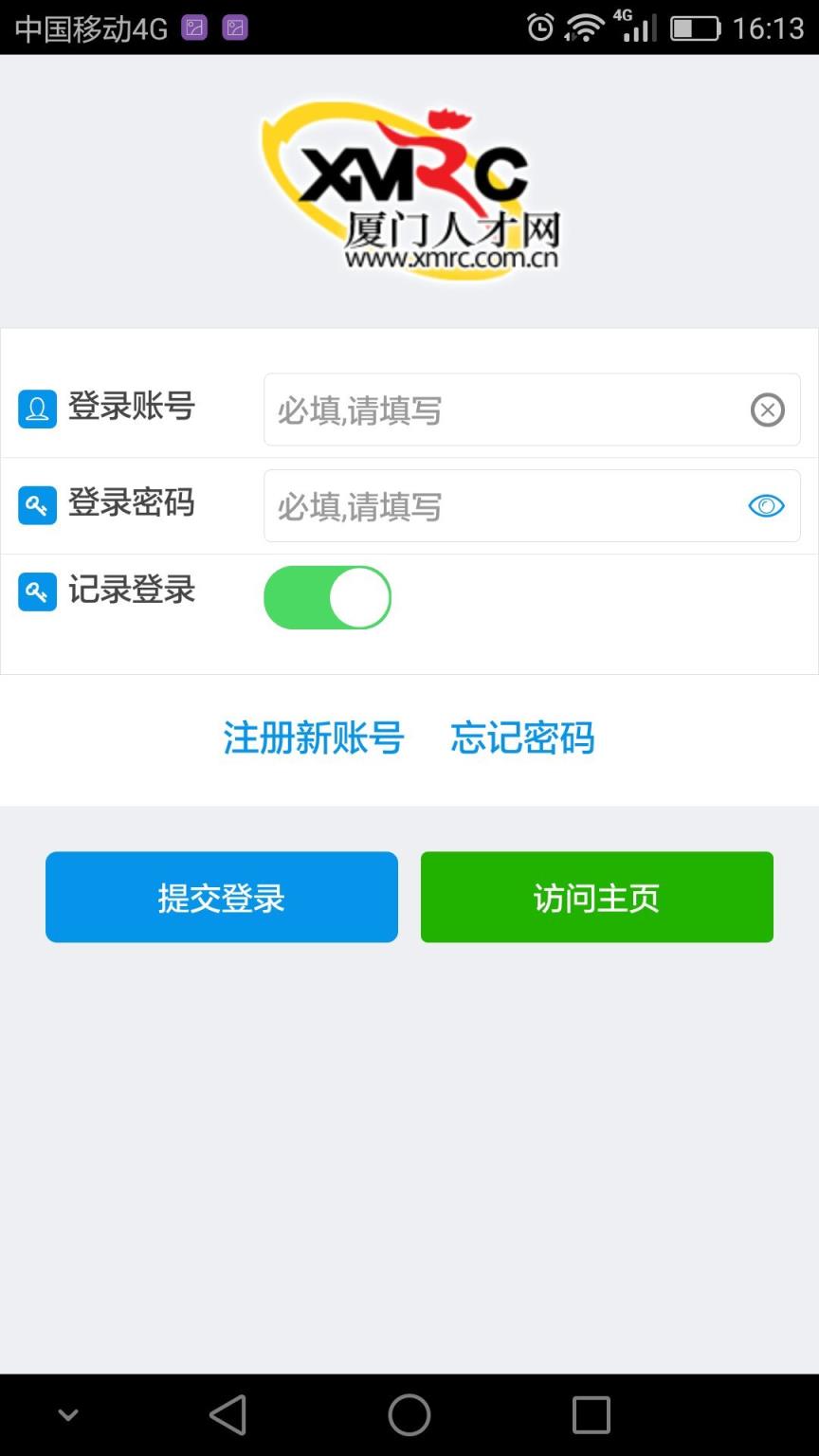Click 忘记密码 to recover password
This screenshot has height=1456, width=819.
521,738
